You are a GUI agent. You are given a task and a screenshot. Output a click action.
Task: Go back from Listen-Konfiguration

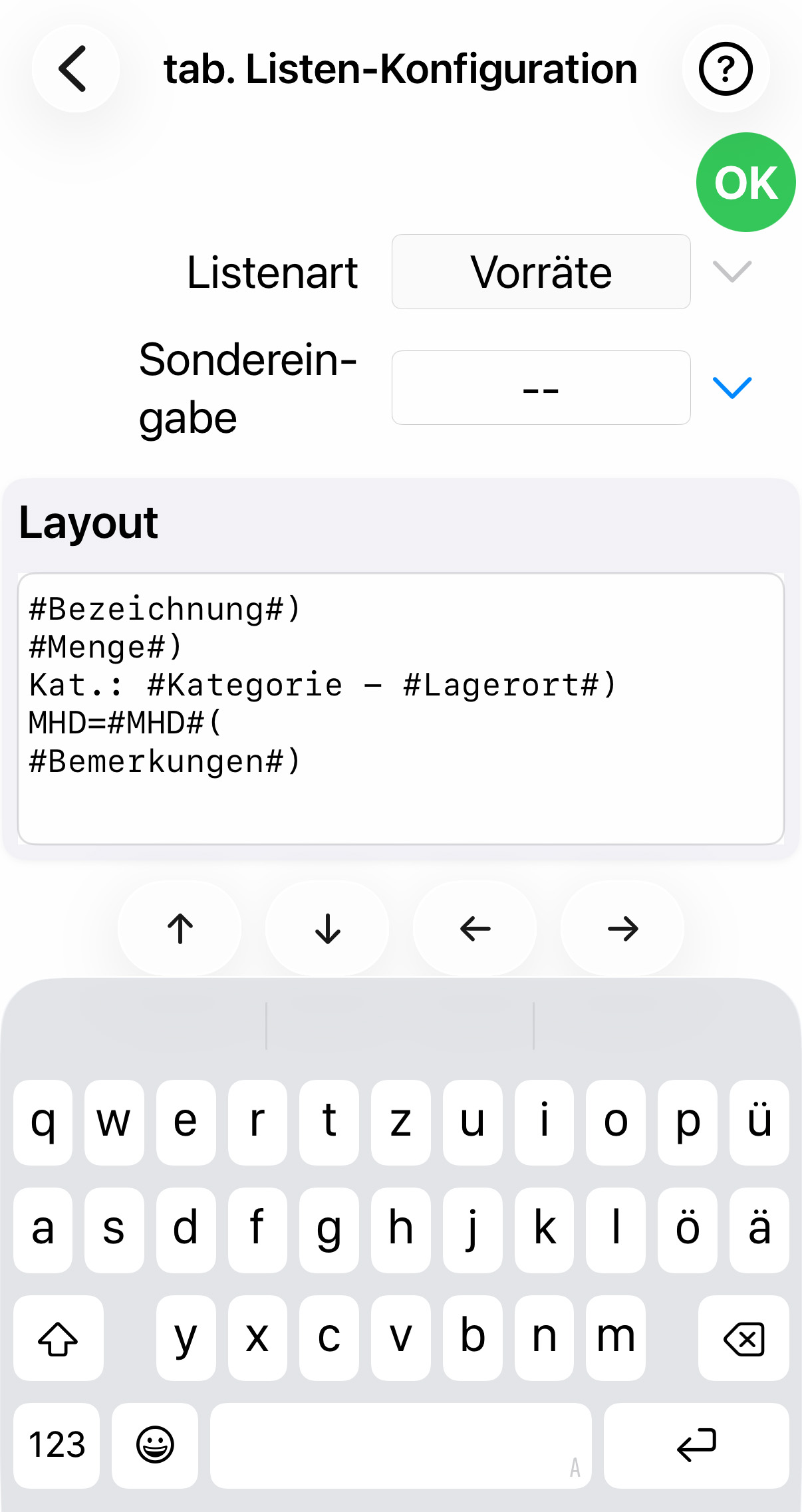click(x=74, y=68)
